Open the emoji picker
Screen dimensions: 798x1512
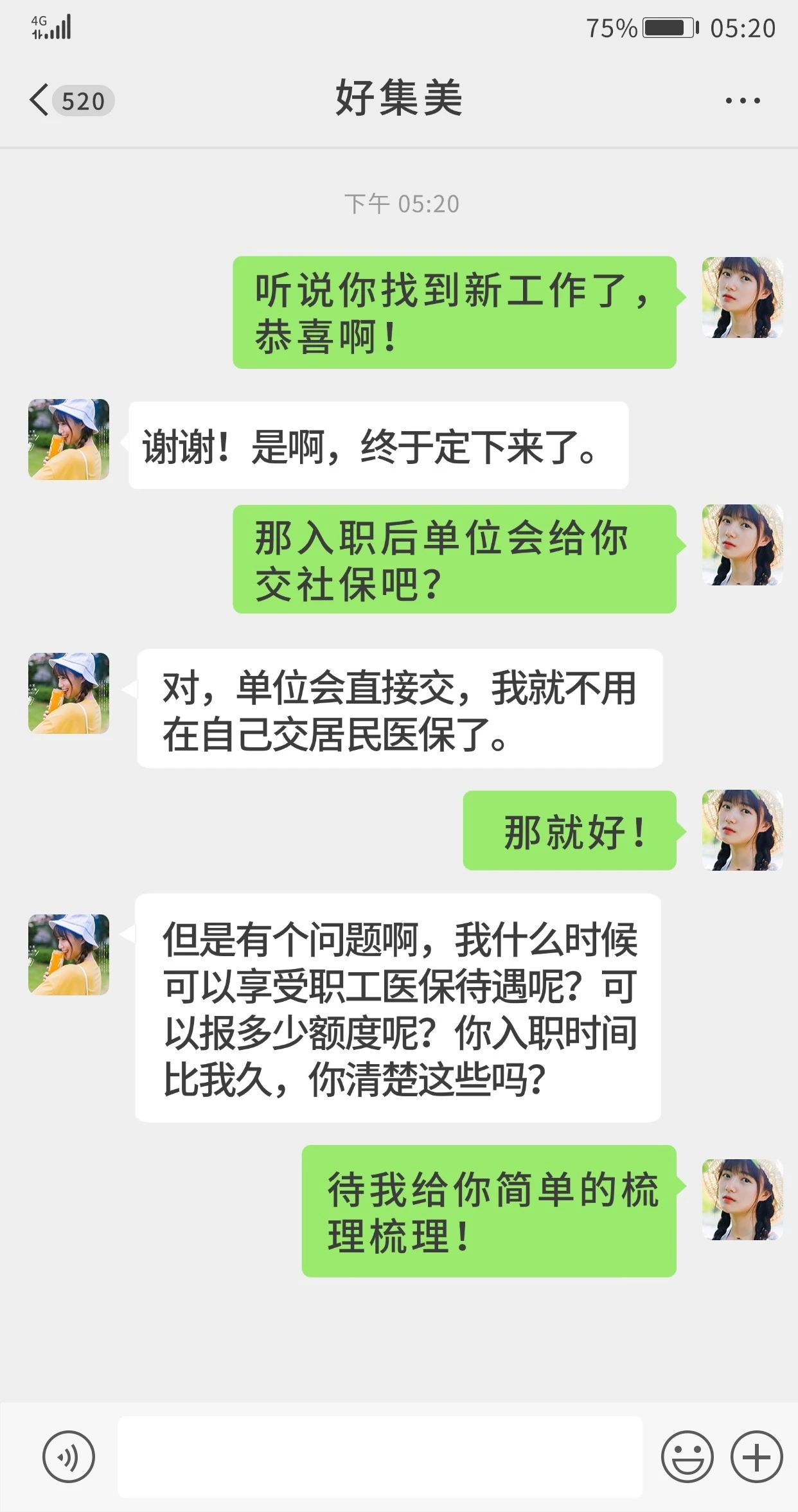(x=687, y=1457)
